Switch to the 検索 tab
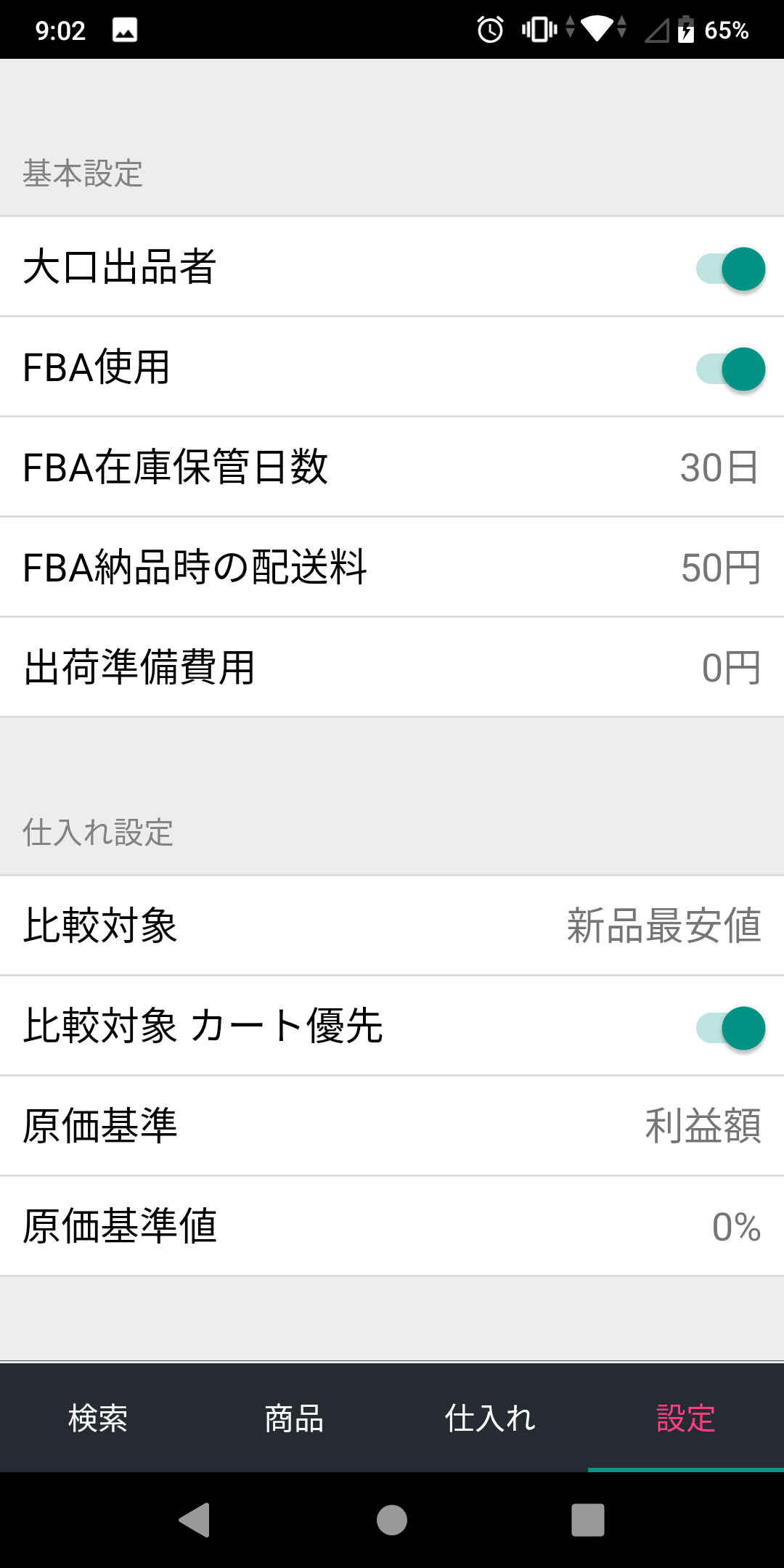 [x=98, y=1418]
